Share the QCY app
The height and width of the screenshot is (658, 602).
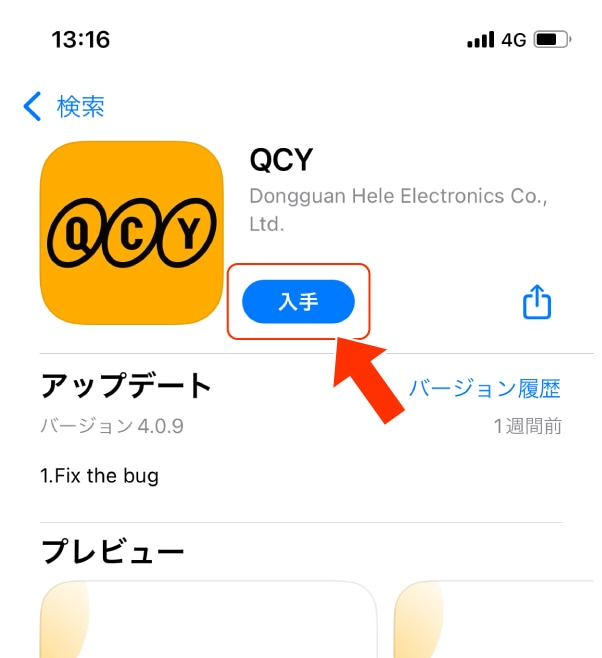click(537, 302)
